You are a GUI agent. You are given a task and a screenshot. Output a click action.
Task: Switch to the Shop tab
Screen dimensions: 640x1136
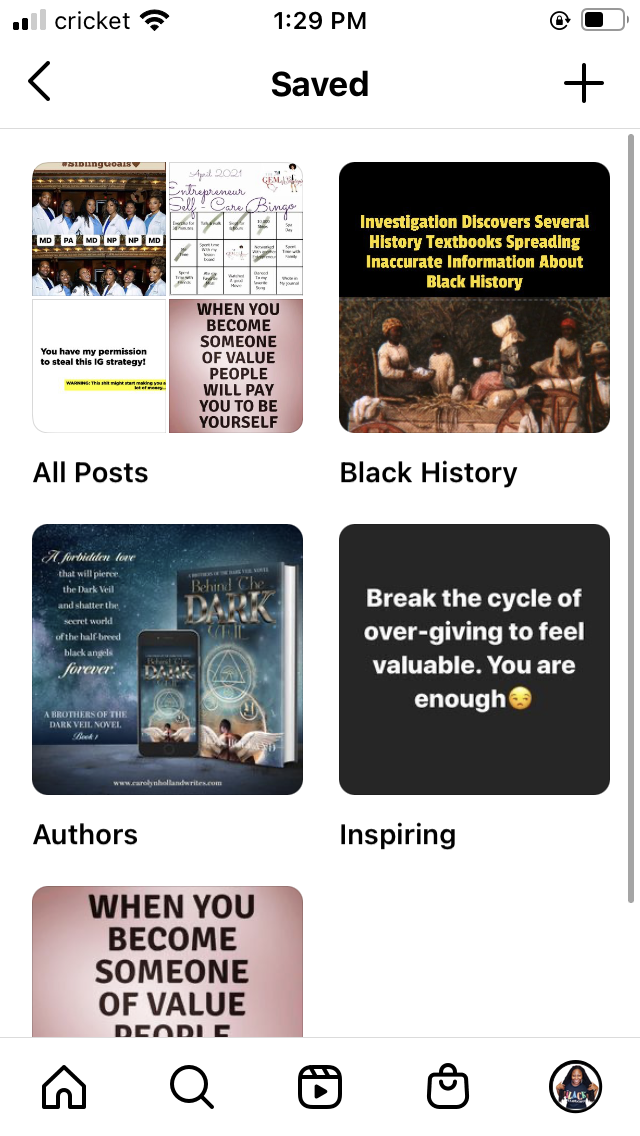(448, 1086)
